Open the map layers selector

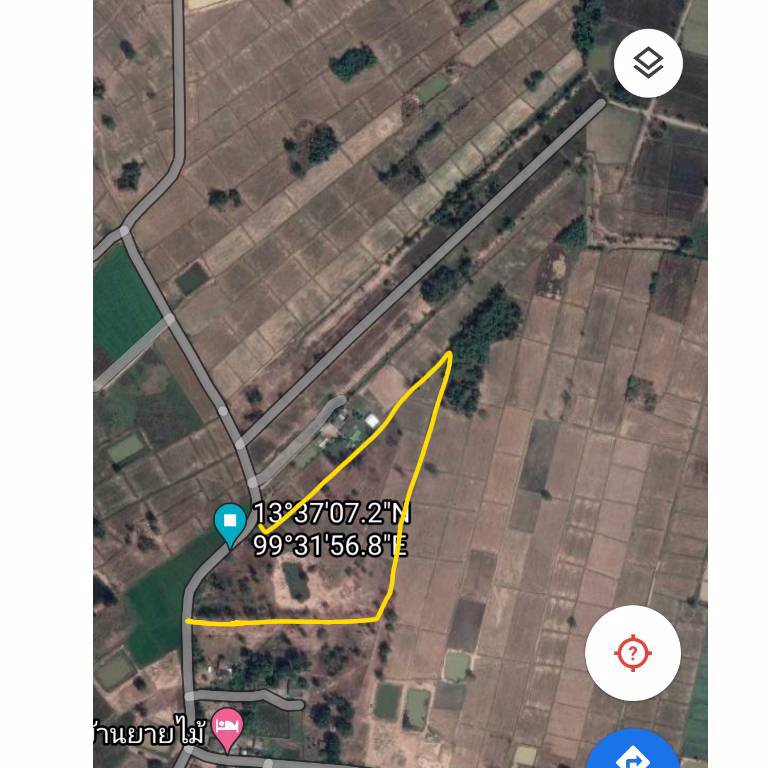[648, 63]
